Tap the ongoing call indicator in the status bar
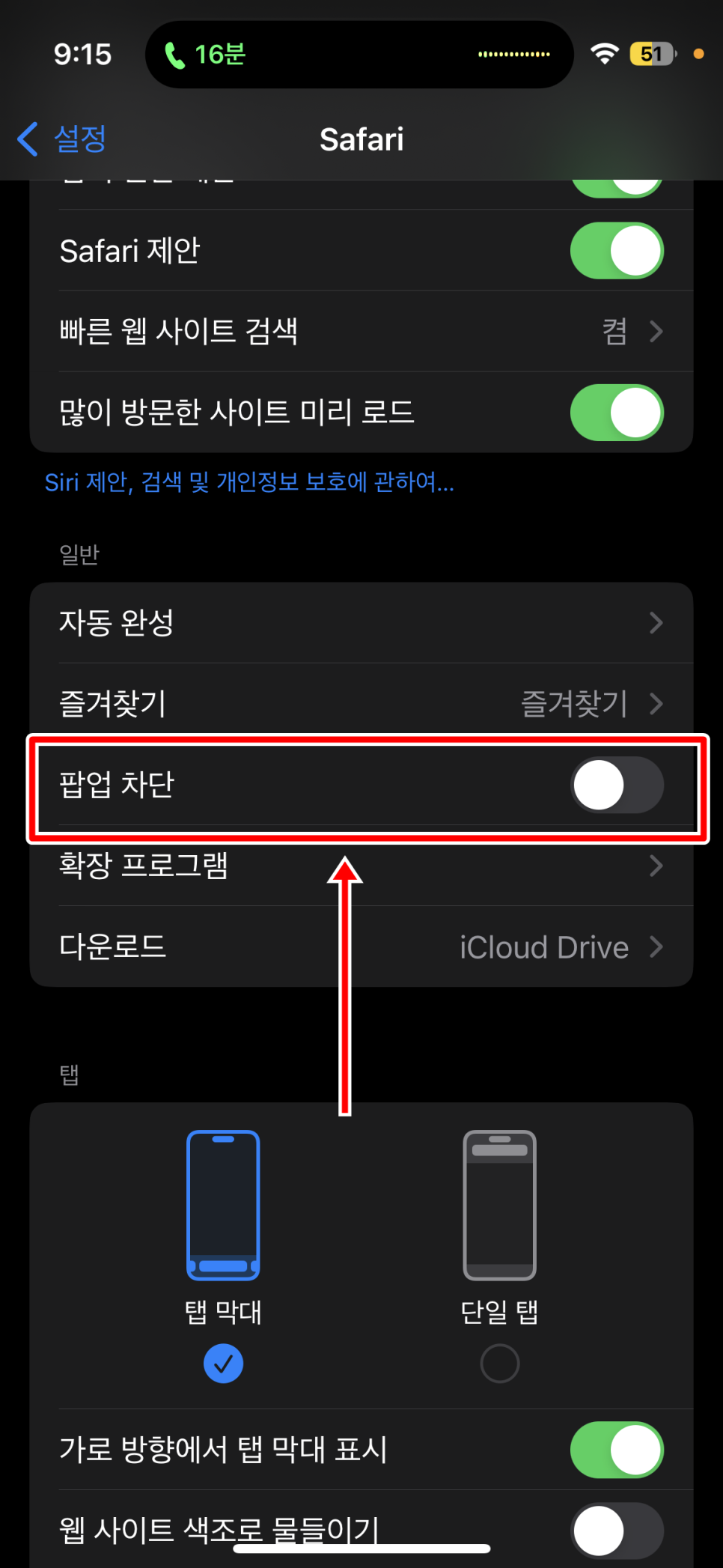Image resolution: width=723 pixels, height=1568 pixels. click(x=205, y=55)
